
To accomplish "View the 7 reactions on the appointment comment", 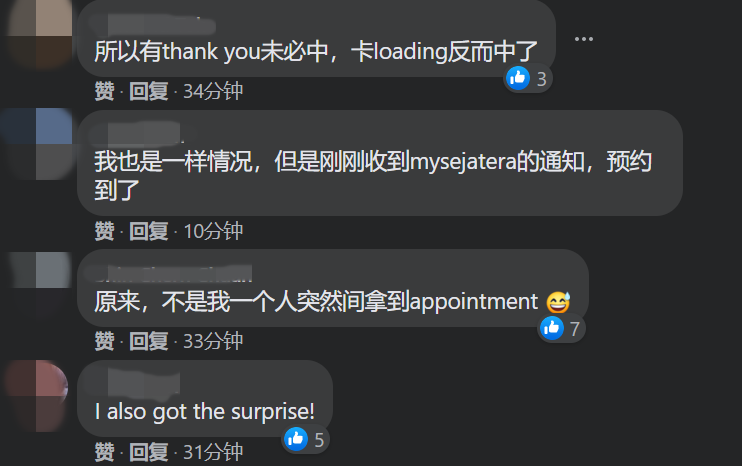I will tap(561, 328).
